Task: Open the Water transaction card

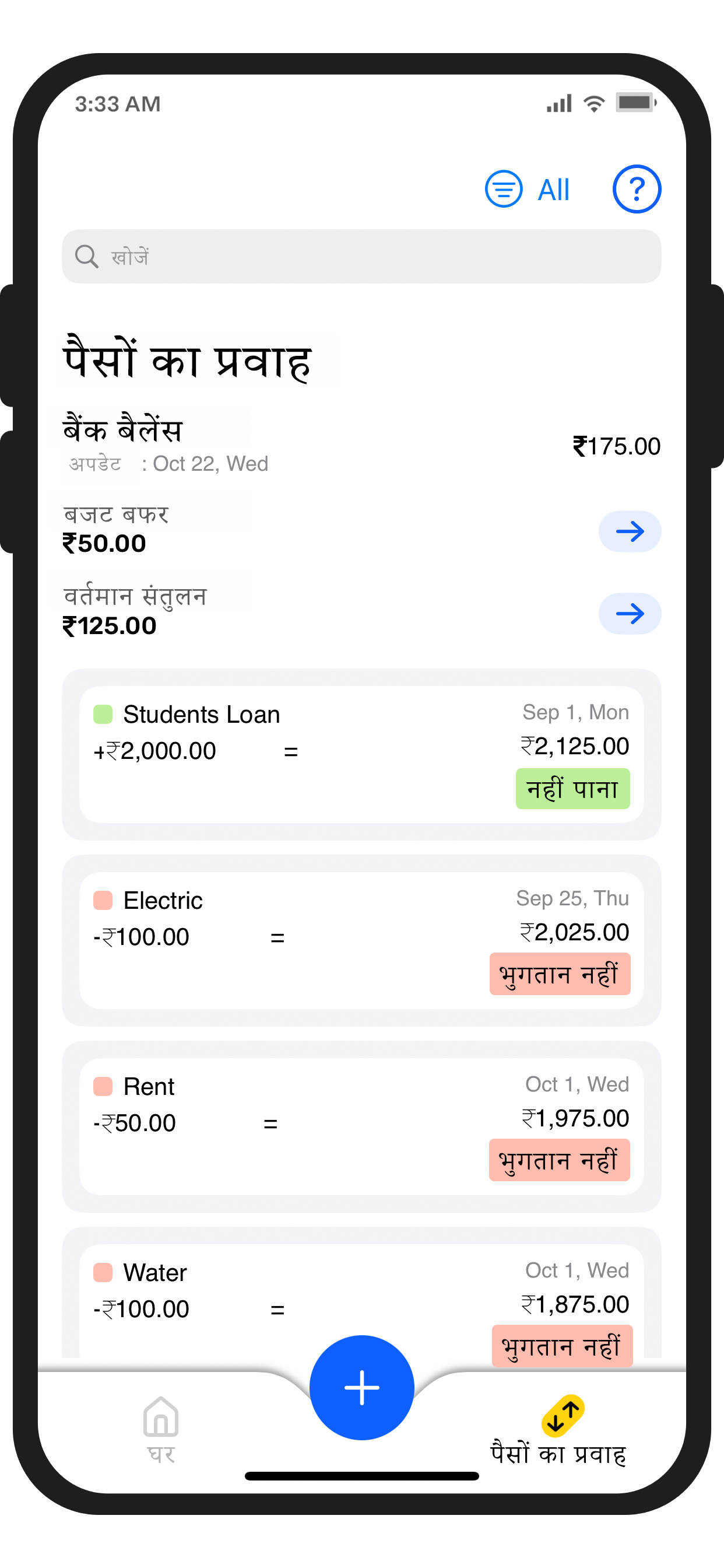Action: pyautogui.click(x=361, y=1297)
